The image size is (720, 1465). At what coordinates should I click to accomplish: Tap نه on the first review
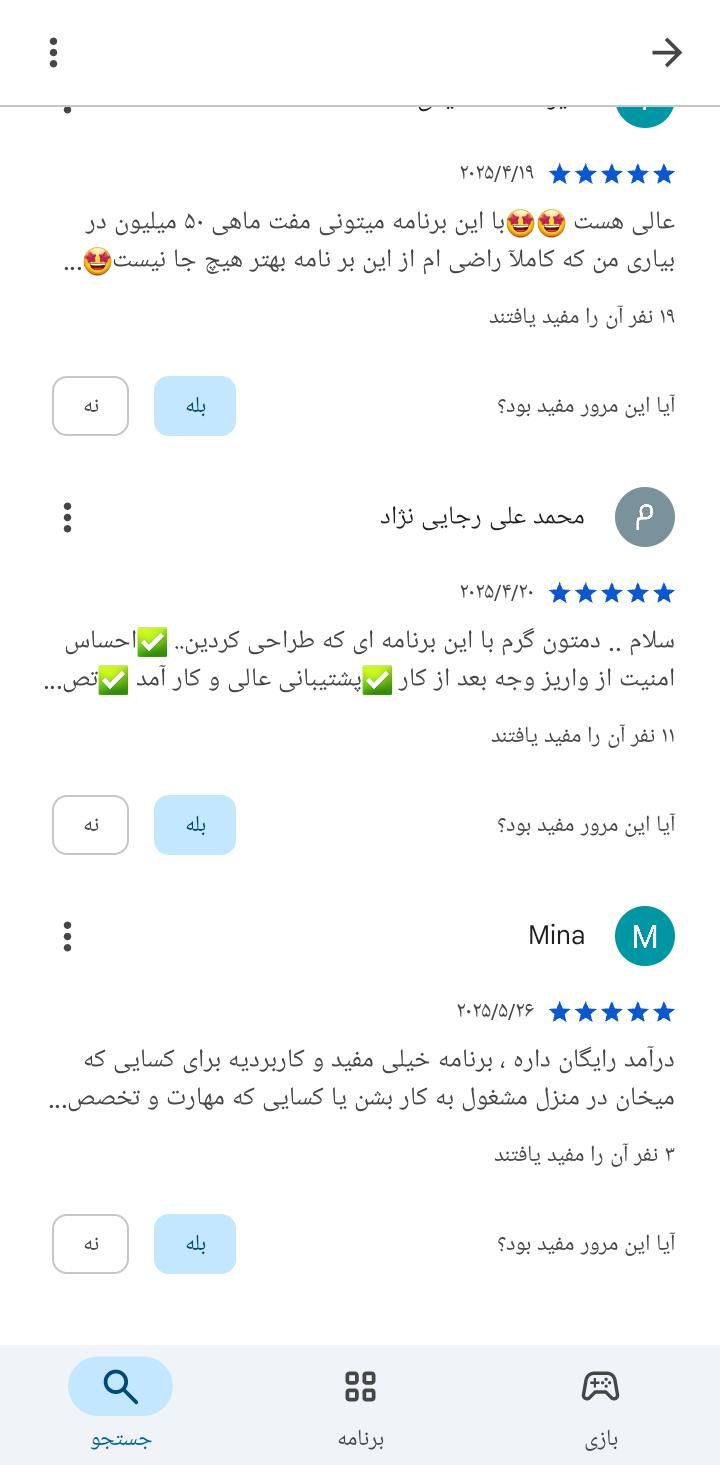point(90,405)
